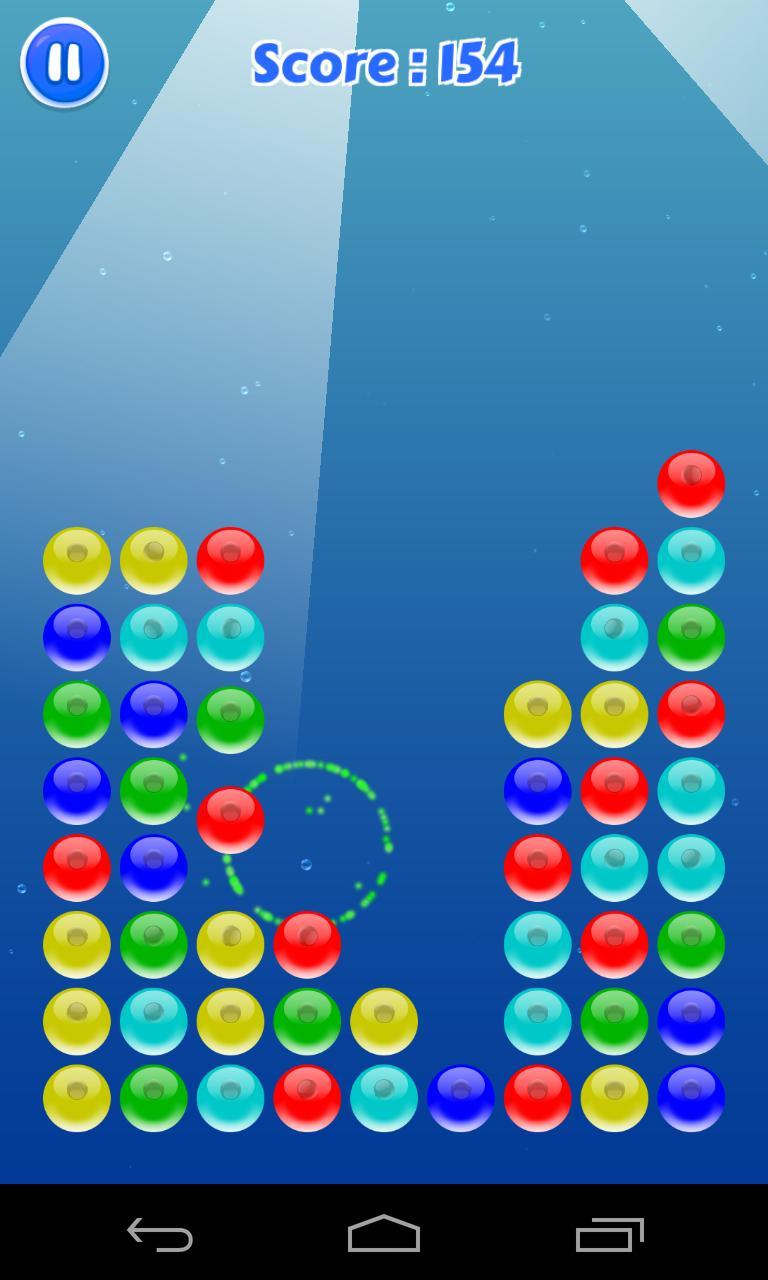Pause the game
The image size is (768, 1280).
[x=64, y=63]
